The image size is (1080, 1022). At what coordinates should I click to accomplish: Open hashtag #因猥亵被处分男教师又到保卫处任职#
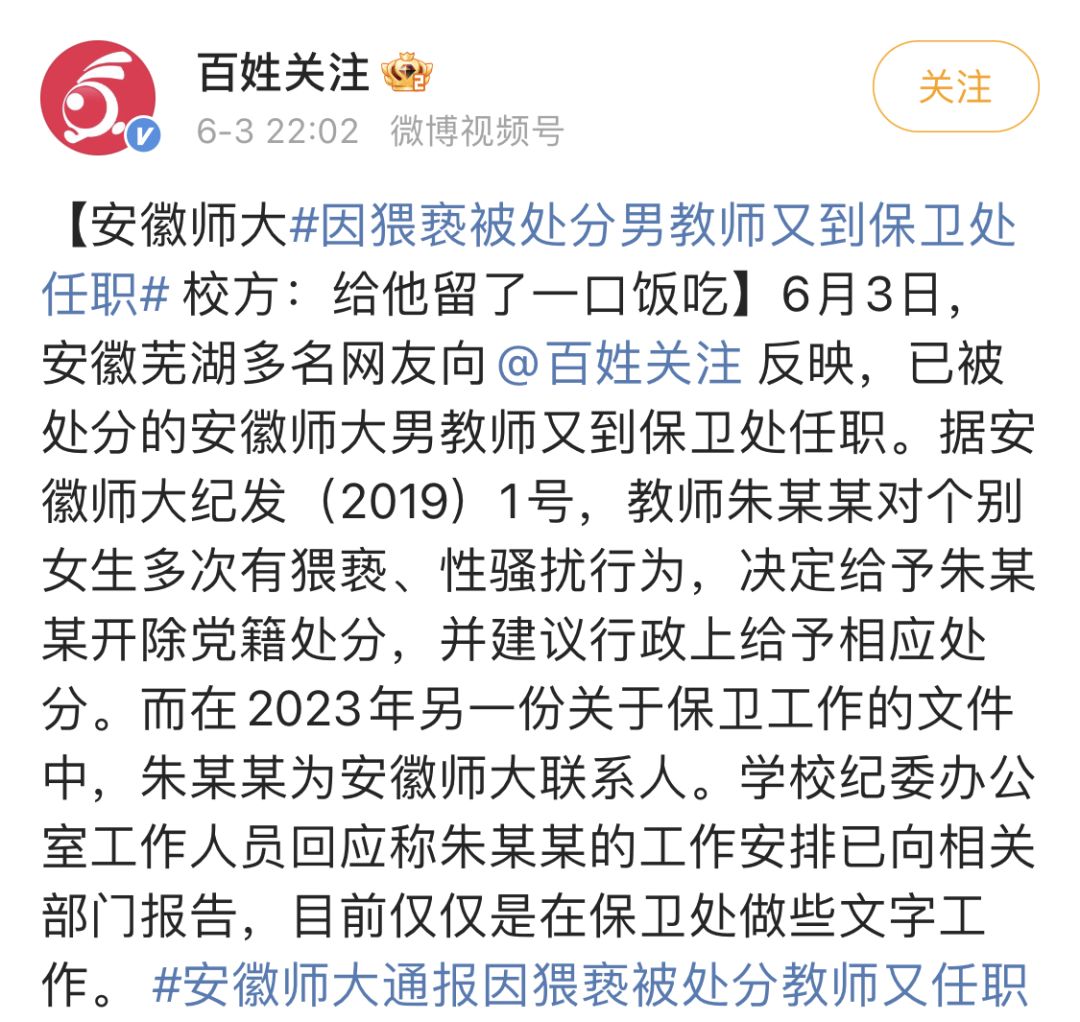(652, 229)
